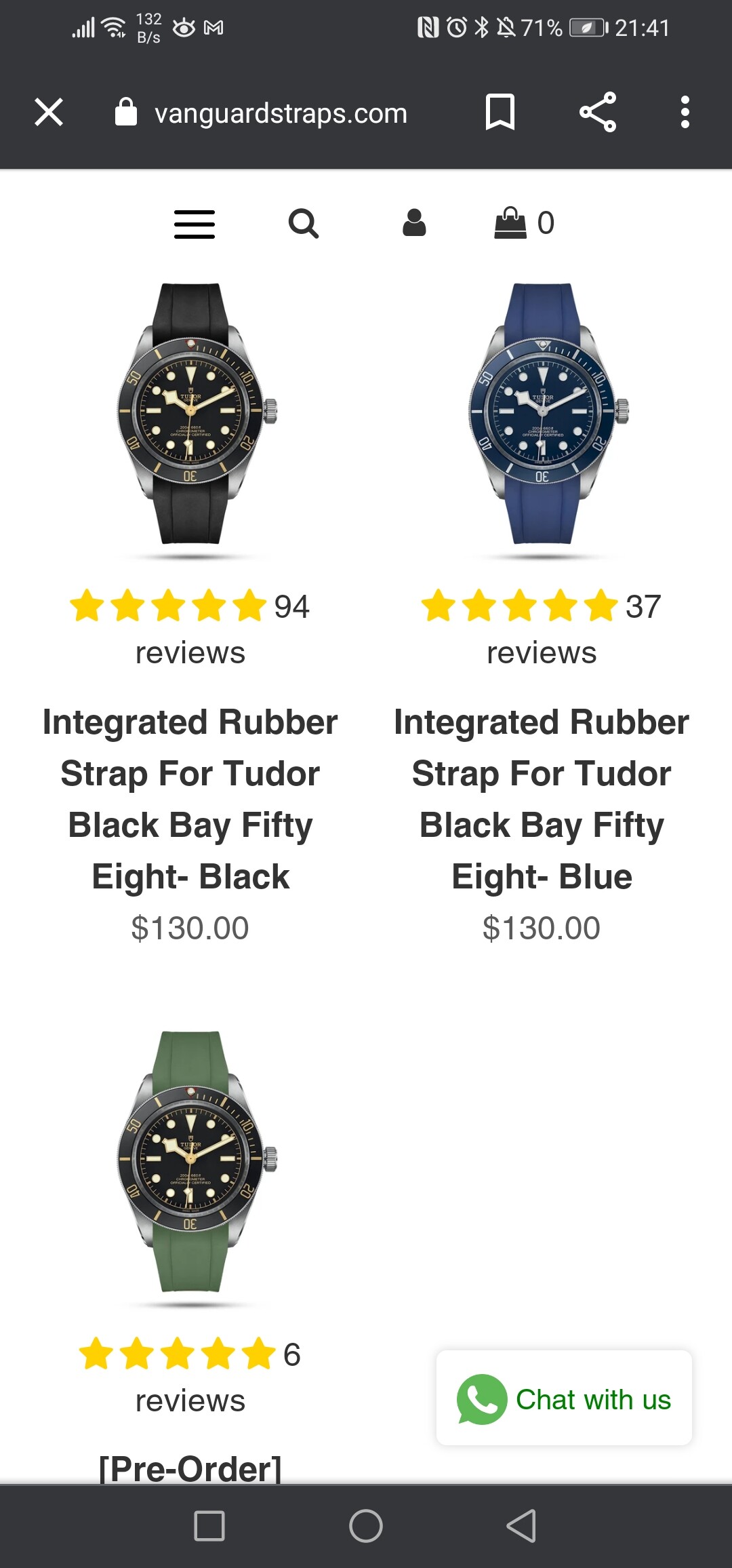This screenshot has height=1568, width=732.
Task: Start WhatsApp Chat with us
Action: (564, 1399)
